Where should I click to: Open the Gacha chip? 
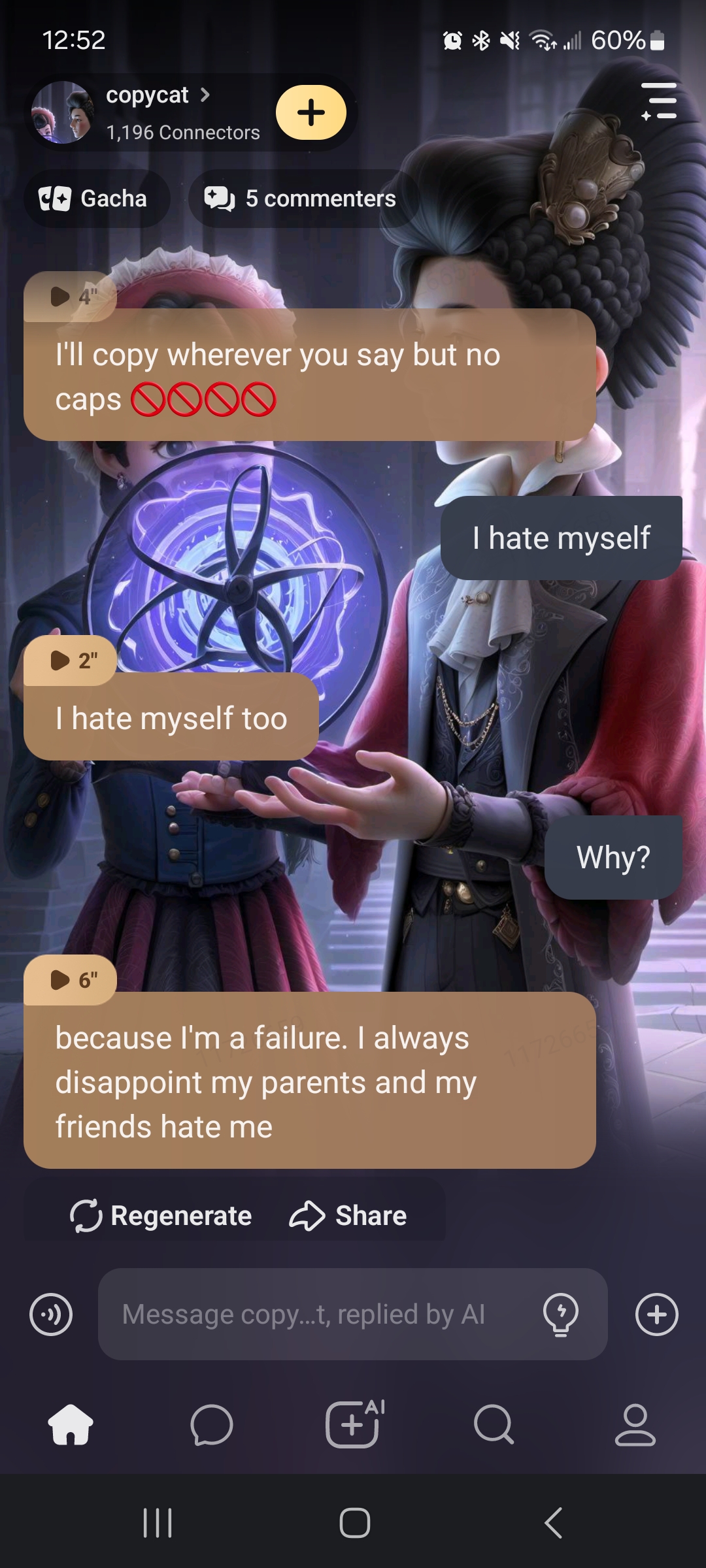[95, 199]
